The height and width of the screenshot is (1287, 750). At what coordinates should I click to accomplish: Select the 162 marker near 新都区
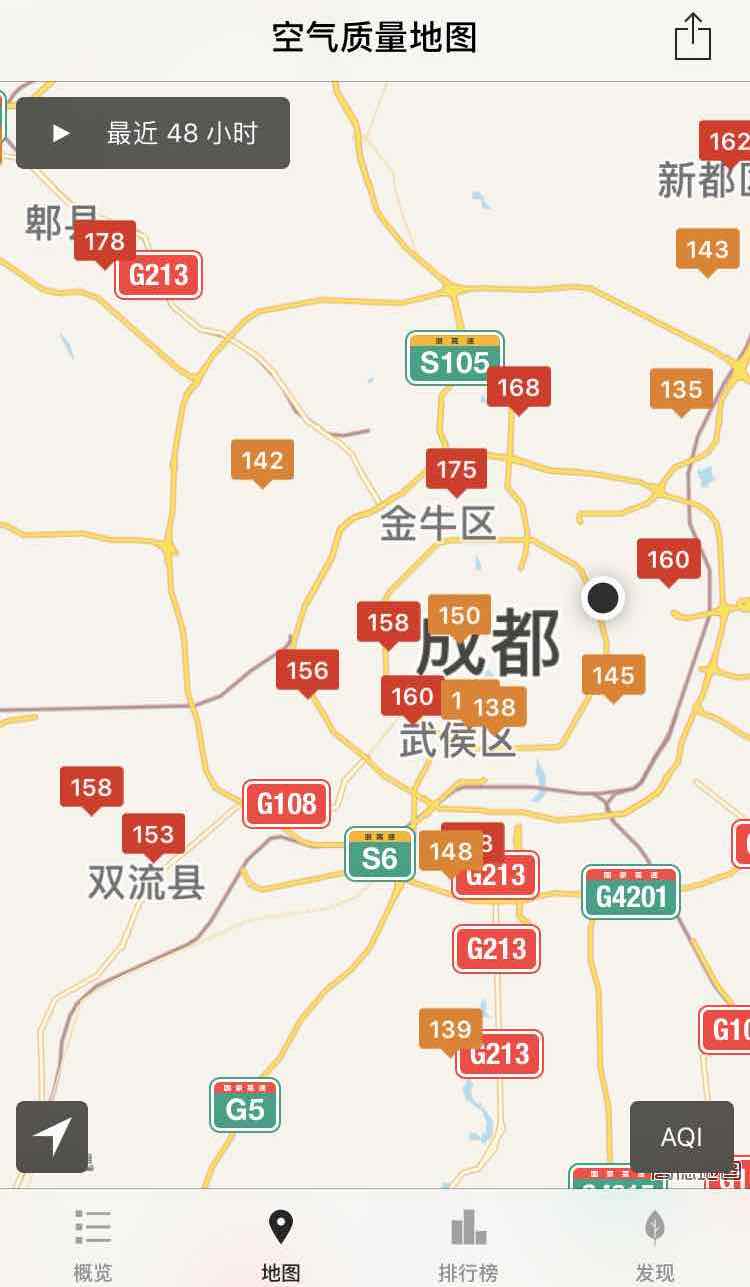[x=728, y=141]
